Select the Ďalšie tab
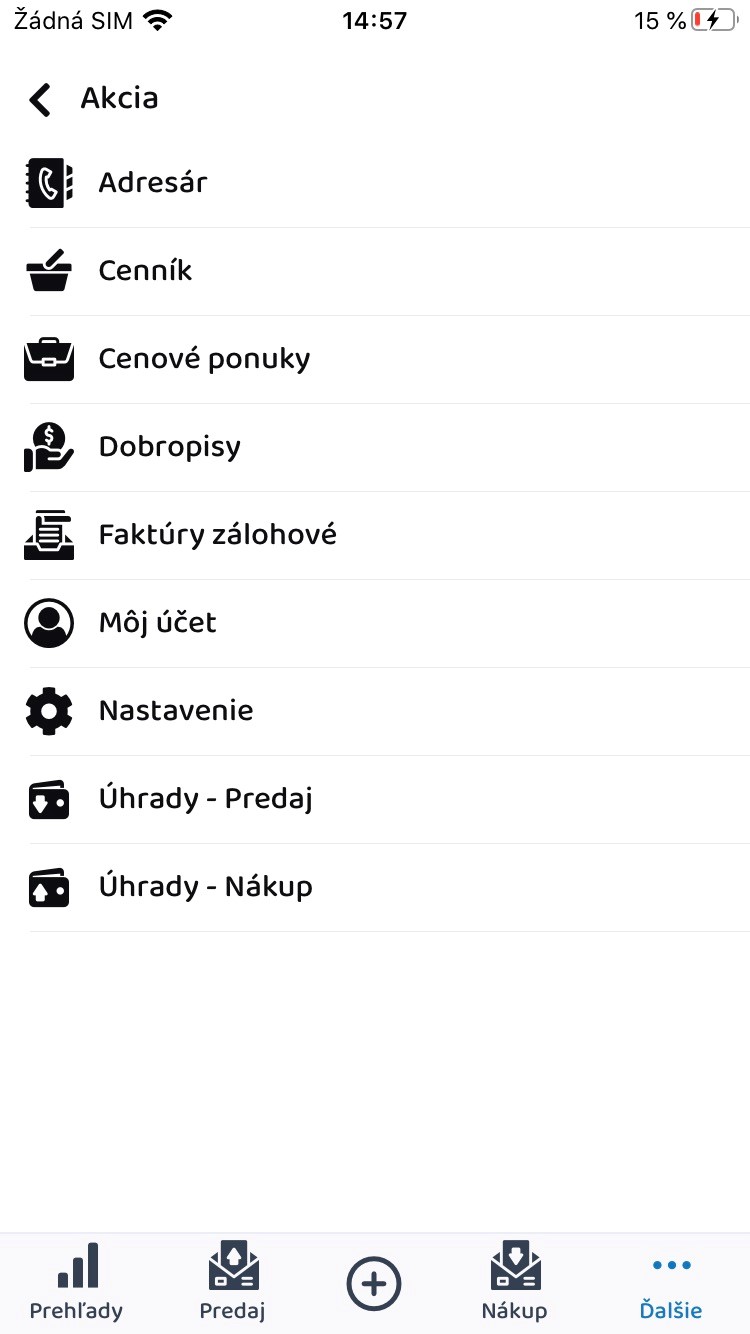This screenshot has height=1334, width=750. (x=671, y=1283)
